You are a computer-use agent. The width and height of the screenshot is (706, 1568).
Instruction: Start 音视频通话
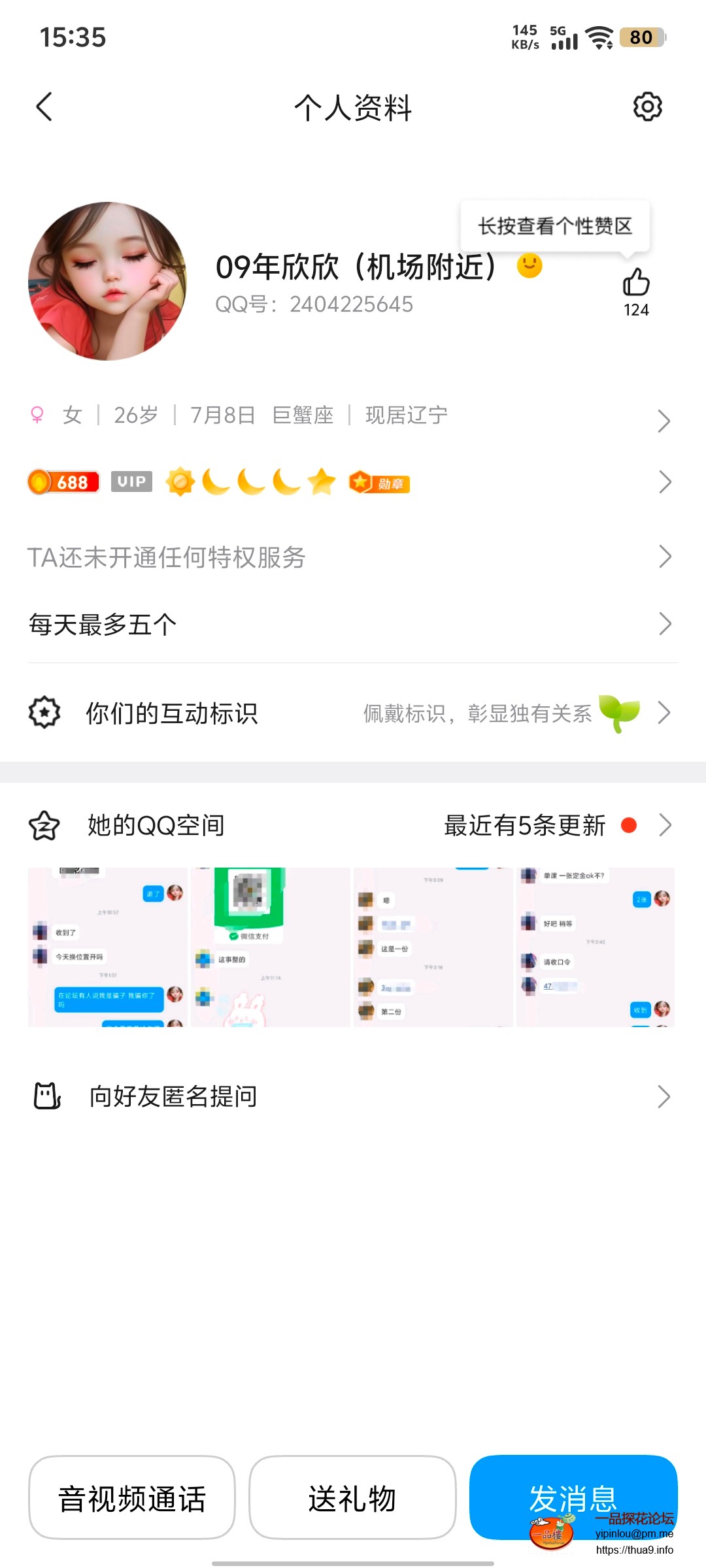(133, 1501)
